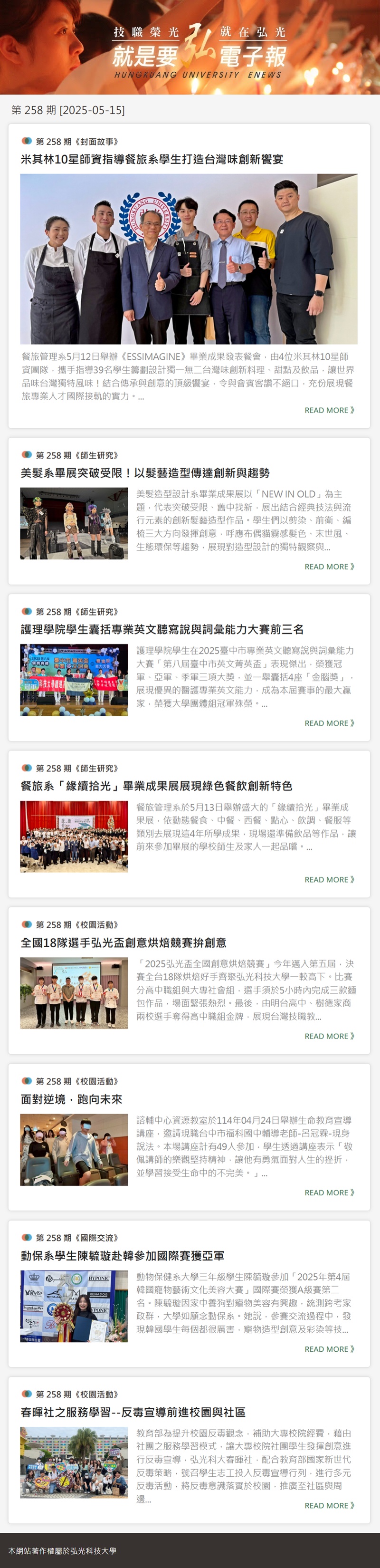View the 緣續拾光 group photo thumbnail
The width and height of the screenshot is (380, 1568).
tap(74, 837)
